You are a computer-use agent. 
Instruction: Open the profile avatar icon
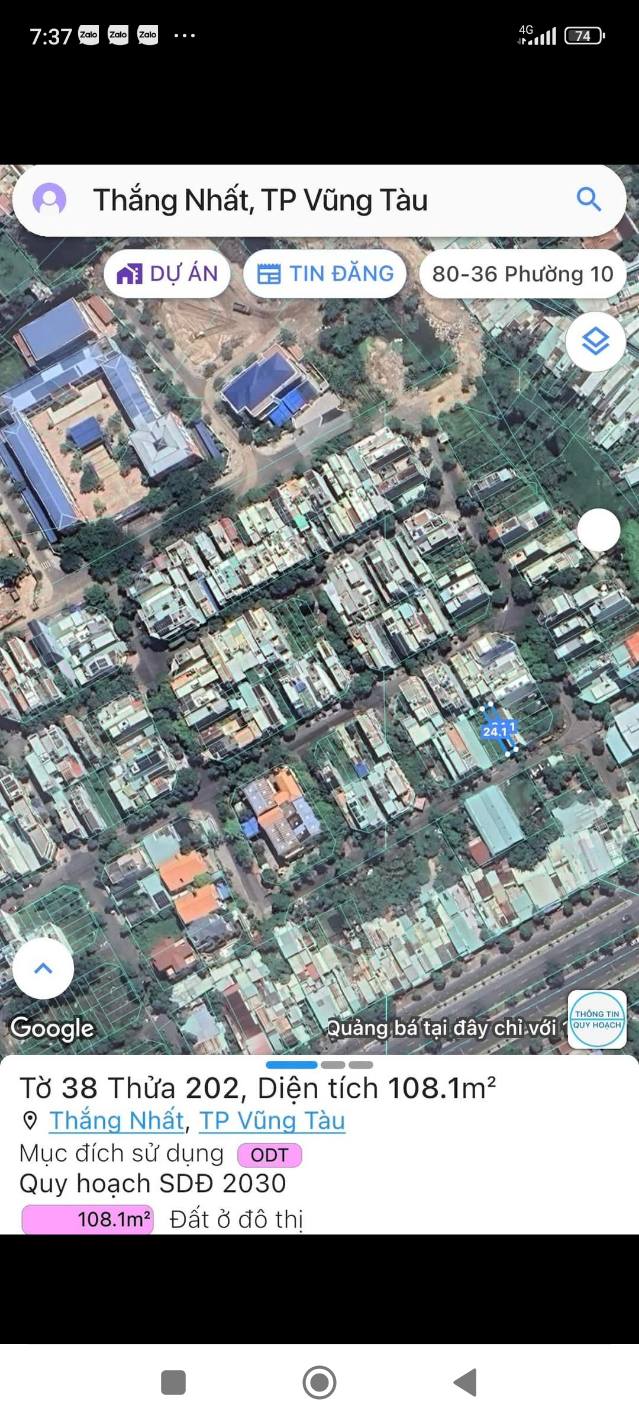49,199
